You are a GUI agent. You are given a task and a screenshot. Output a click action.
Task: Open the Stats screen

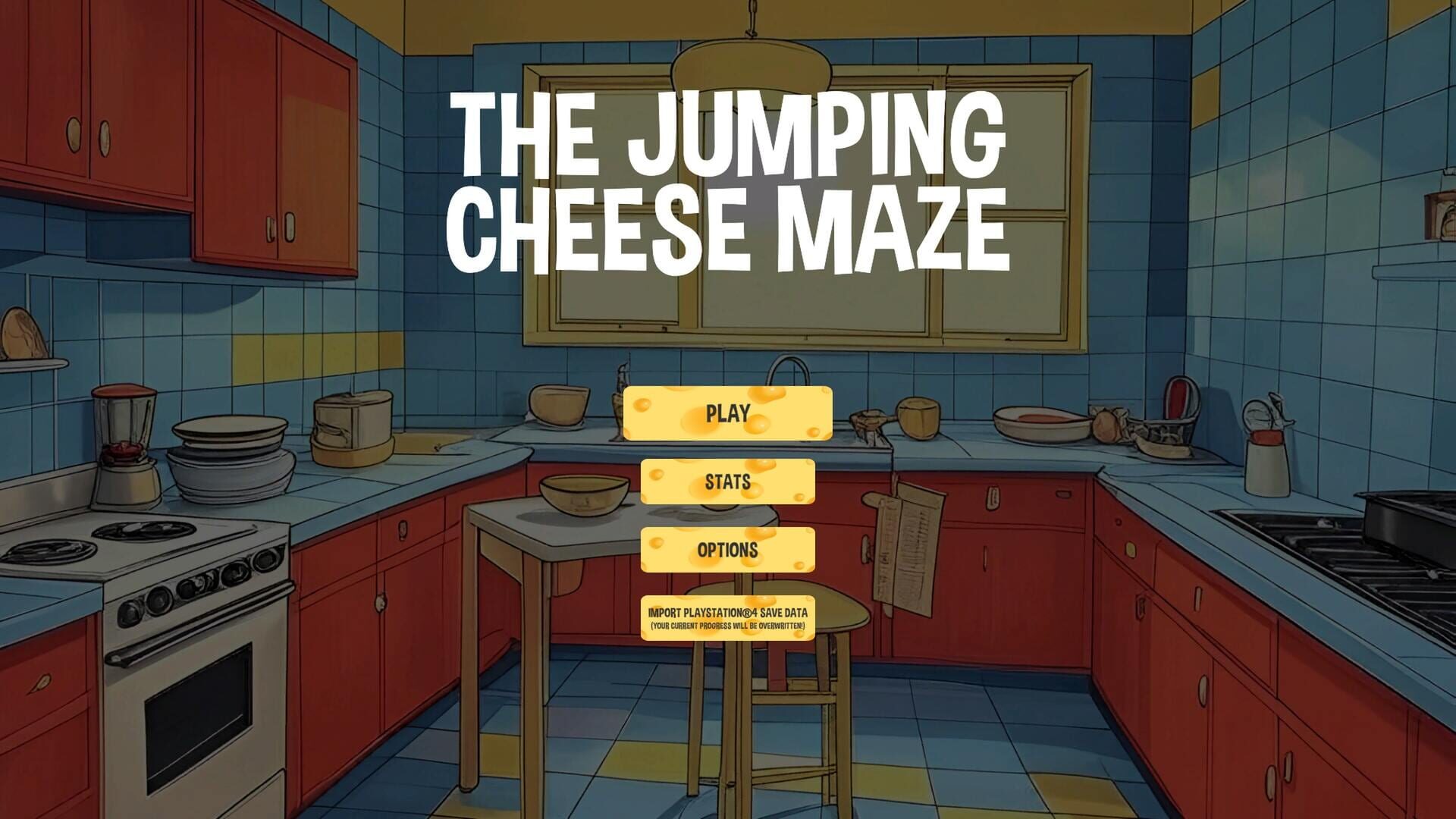(x=727, y=482)
